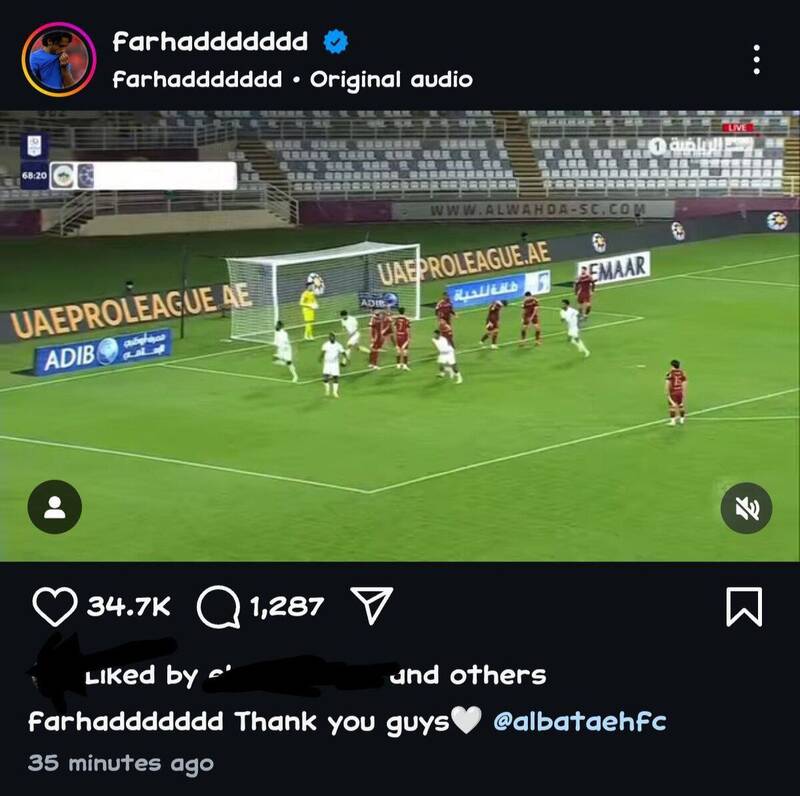Viewport: 800px width, 796px height.
Task: Show tagged people in video
Action: (x=54, y=508)
